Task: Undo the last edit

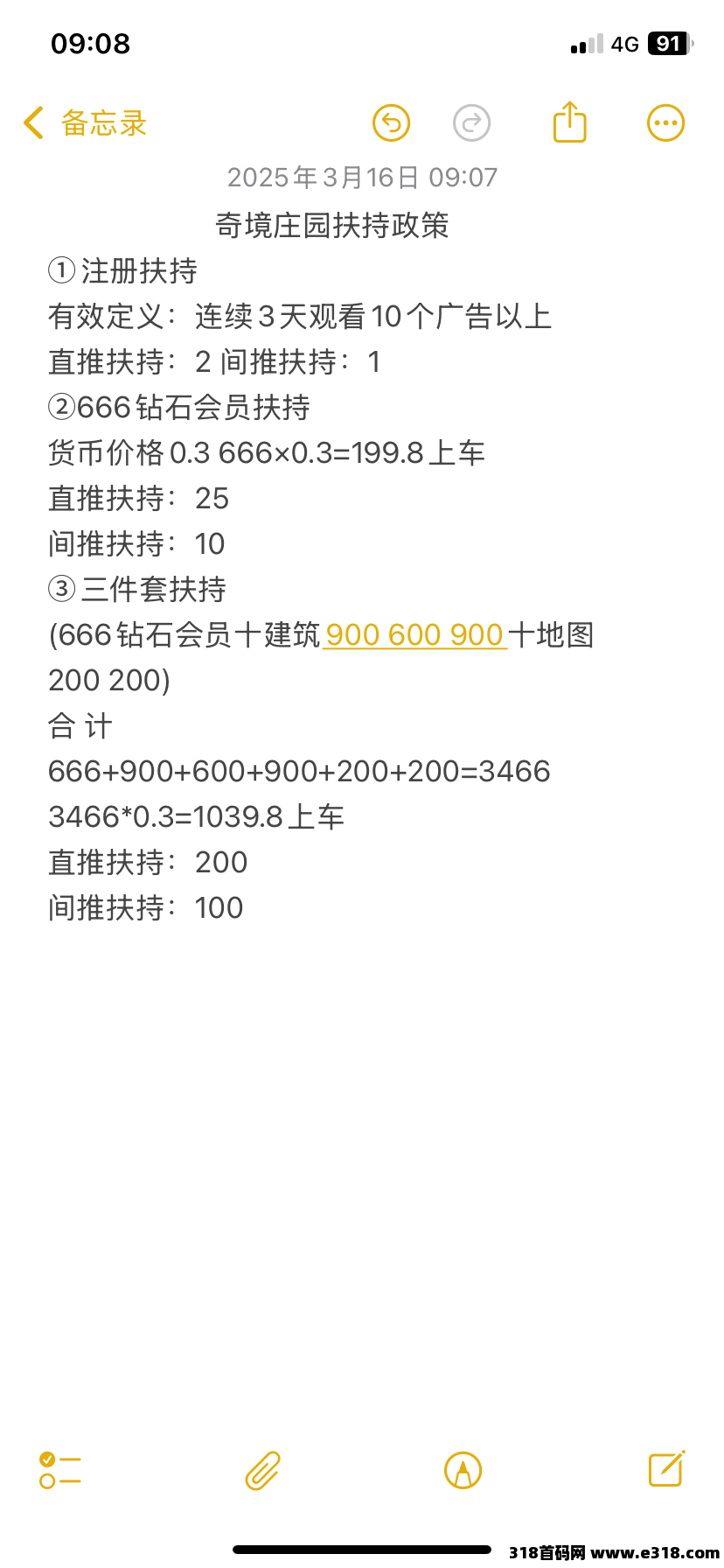Action: (391, 123)
